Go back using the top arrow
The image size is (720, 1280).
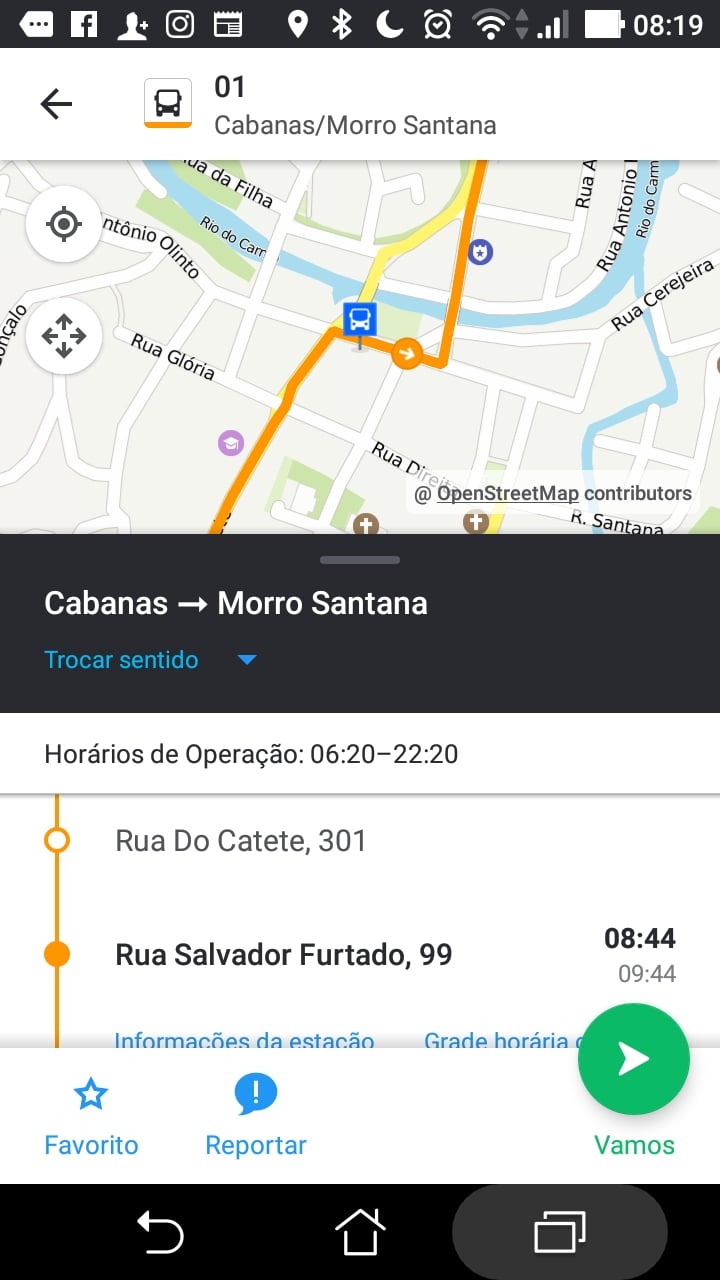[x=56, y=104]
